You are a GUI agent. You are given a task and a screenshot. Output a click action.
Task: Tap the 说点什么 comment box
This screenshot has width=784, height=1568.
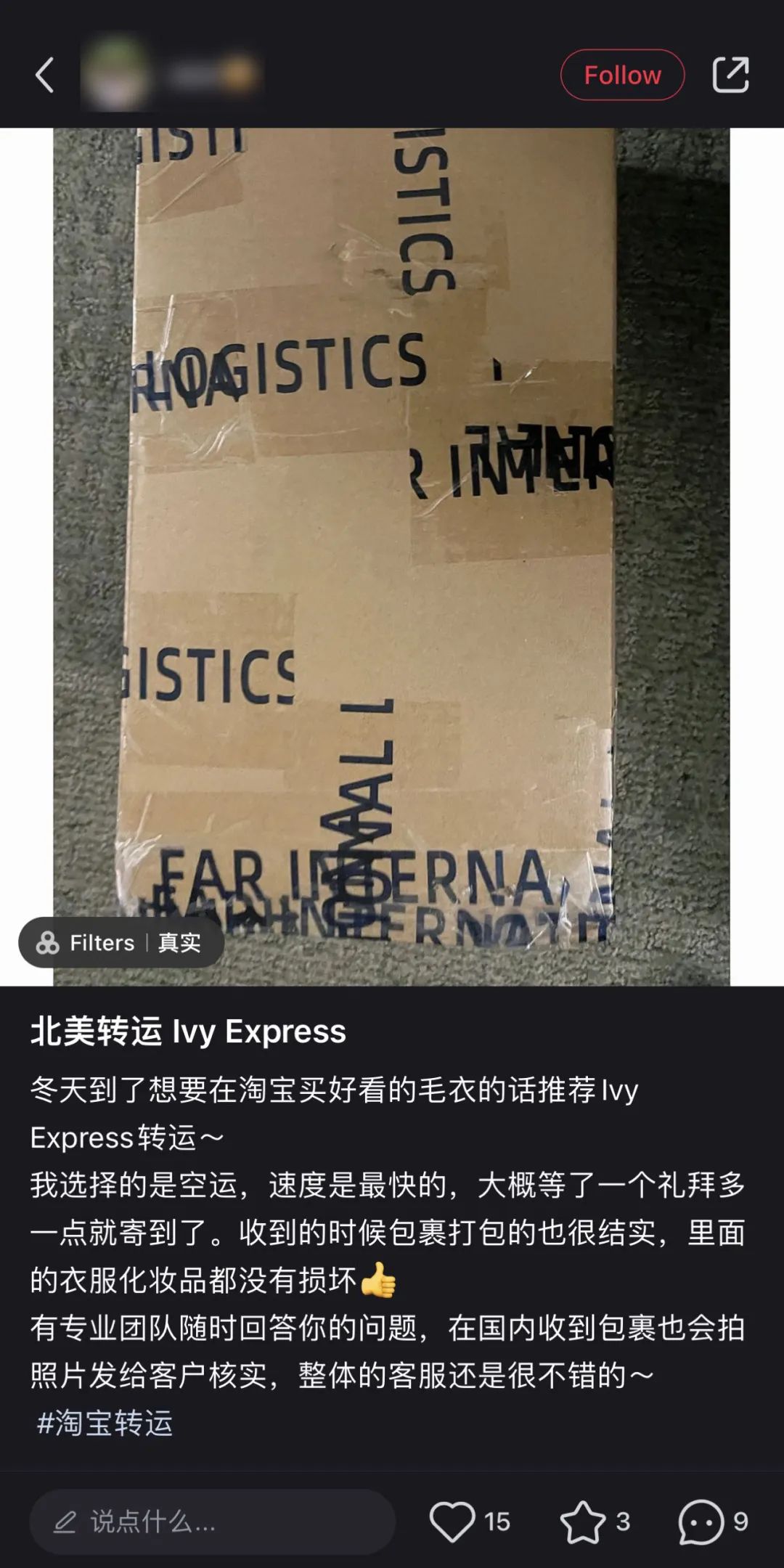coord(212,1522)
